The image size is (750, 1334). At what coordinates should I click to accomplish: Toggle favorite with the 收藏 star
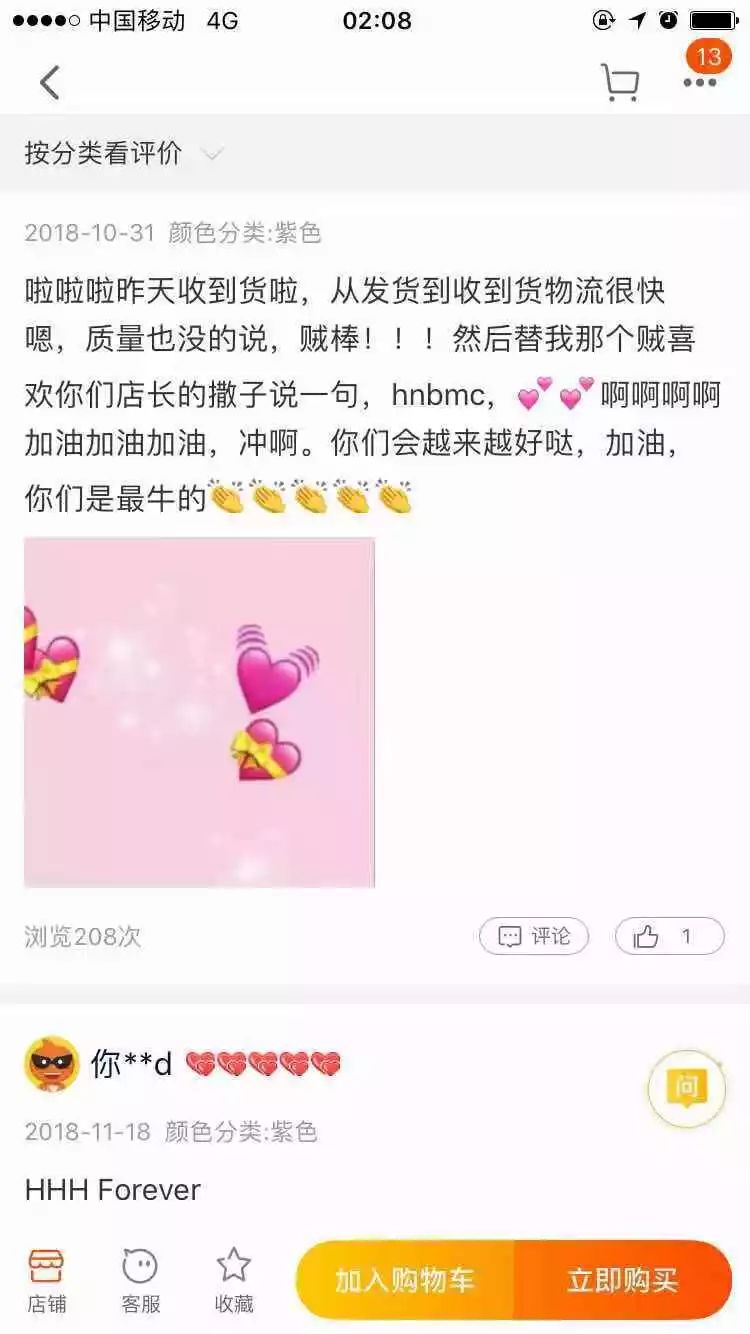(x=232, y=1277)
